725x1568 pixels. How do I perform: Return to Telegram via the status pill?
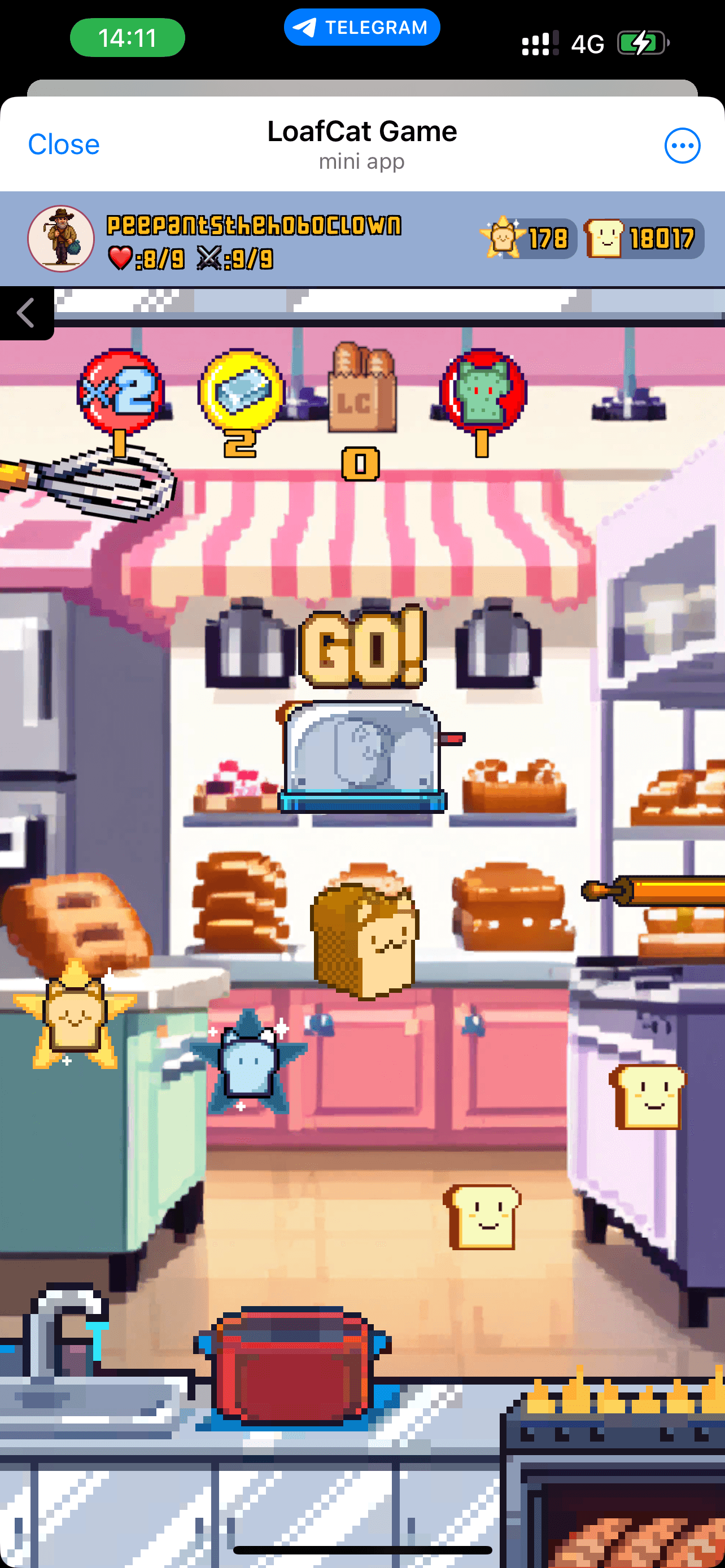tap(361, 28)
